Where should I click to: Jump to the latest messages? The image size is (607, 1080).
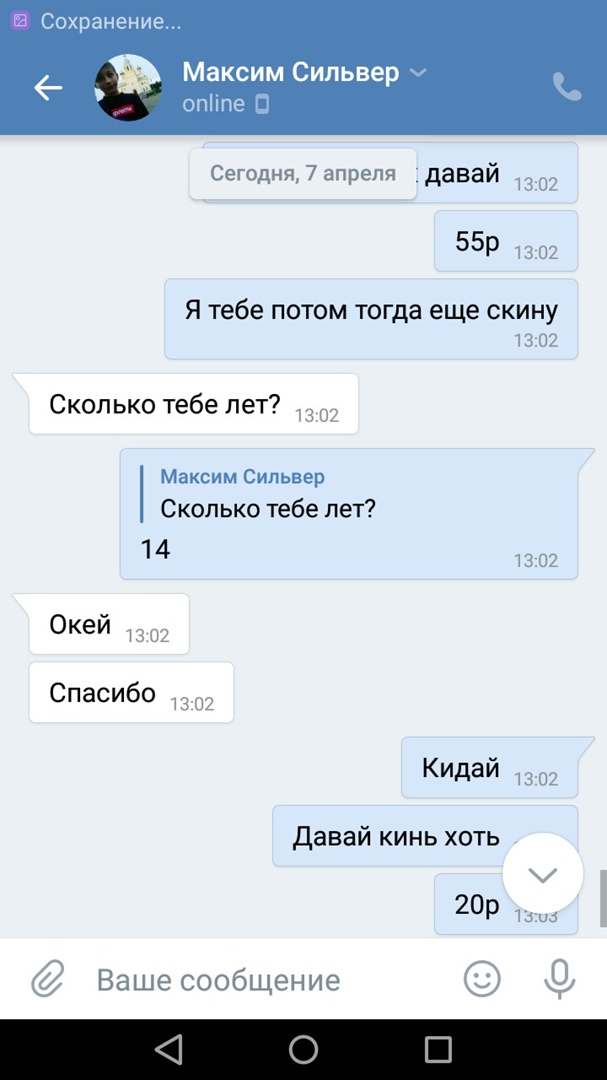click(x=542, y=875)
